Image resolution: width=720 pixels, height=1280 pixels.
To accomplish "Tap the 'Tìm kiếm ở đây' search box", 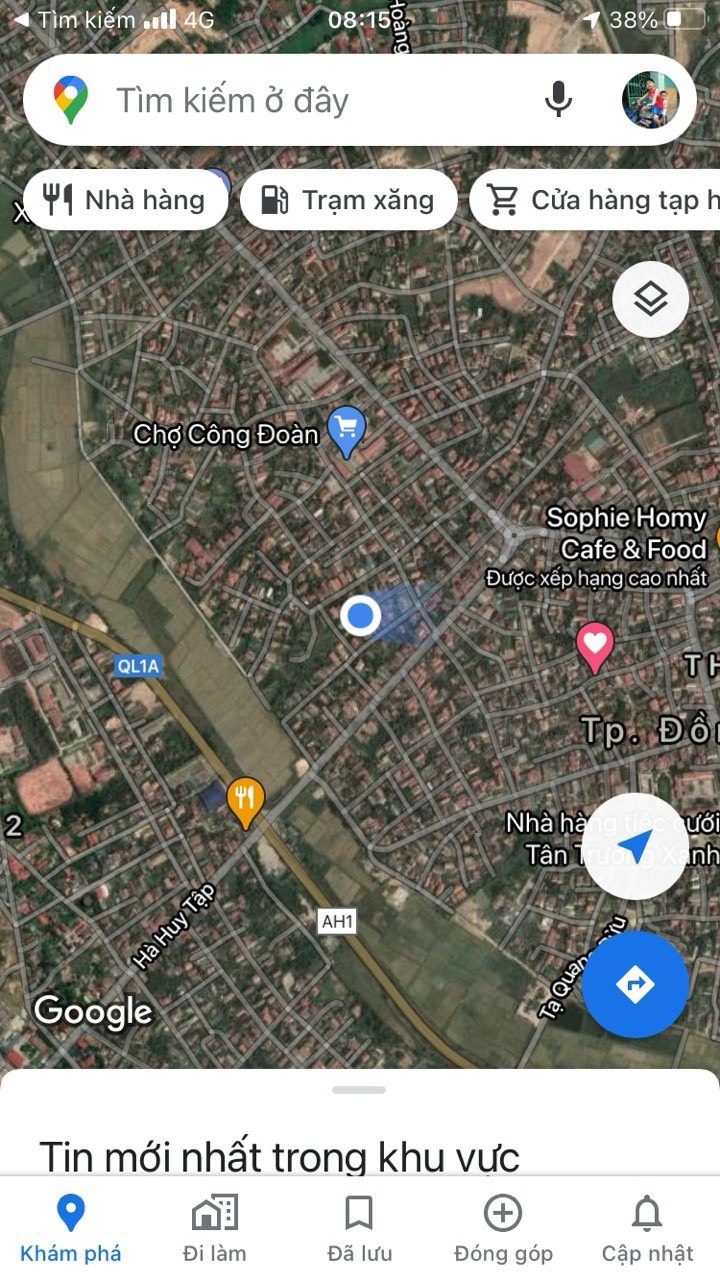I will [300, 100].
